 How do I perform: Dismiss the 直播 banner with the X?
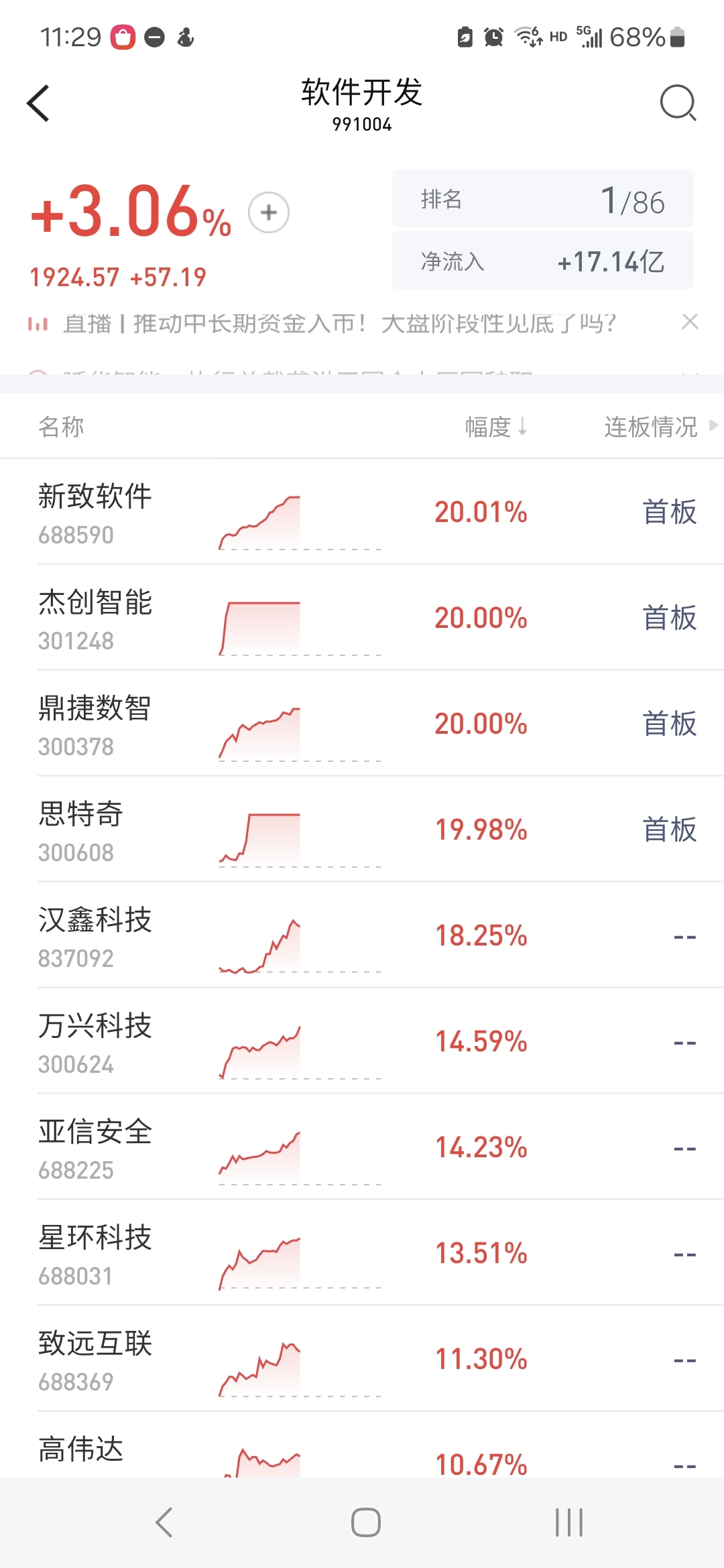(690, 322)
